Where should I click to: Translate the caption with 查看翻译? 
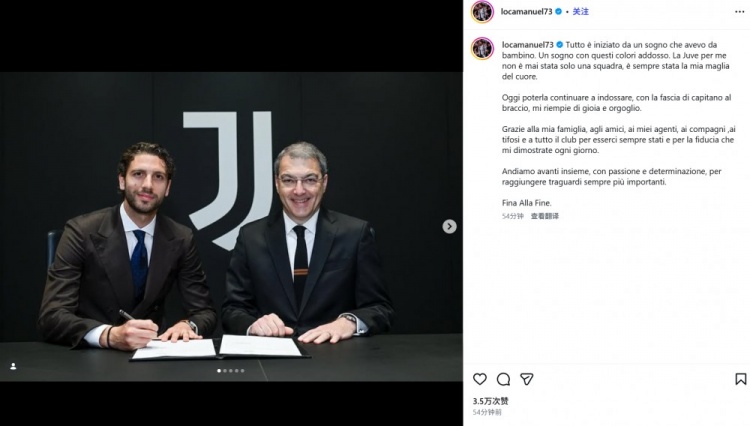545,216
